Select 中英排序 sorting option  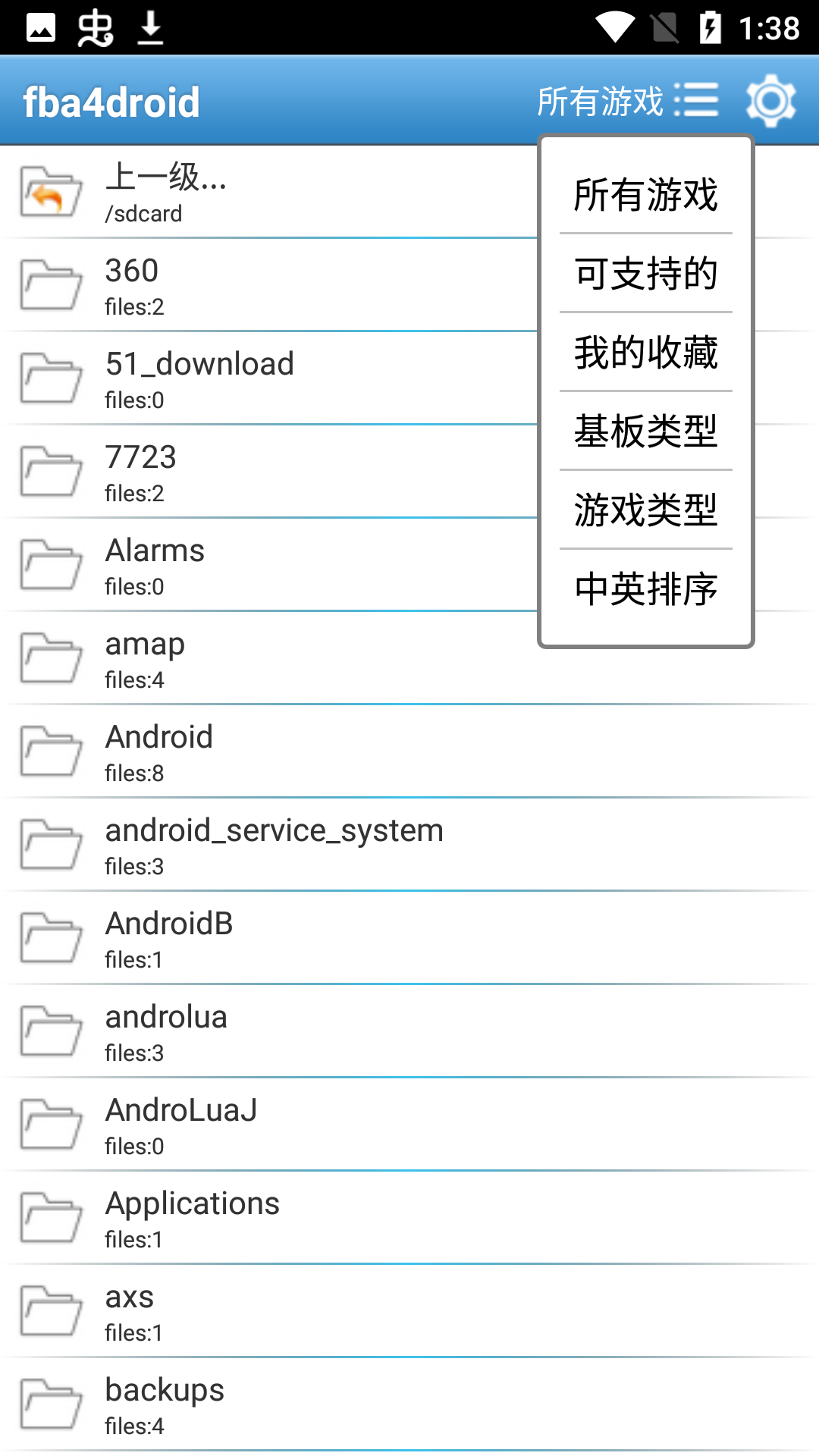point(645,588)
